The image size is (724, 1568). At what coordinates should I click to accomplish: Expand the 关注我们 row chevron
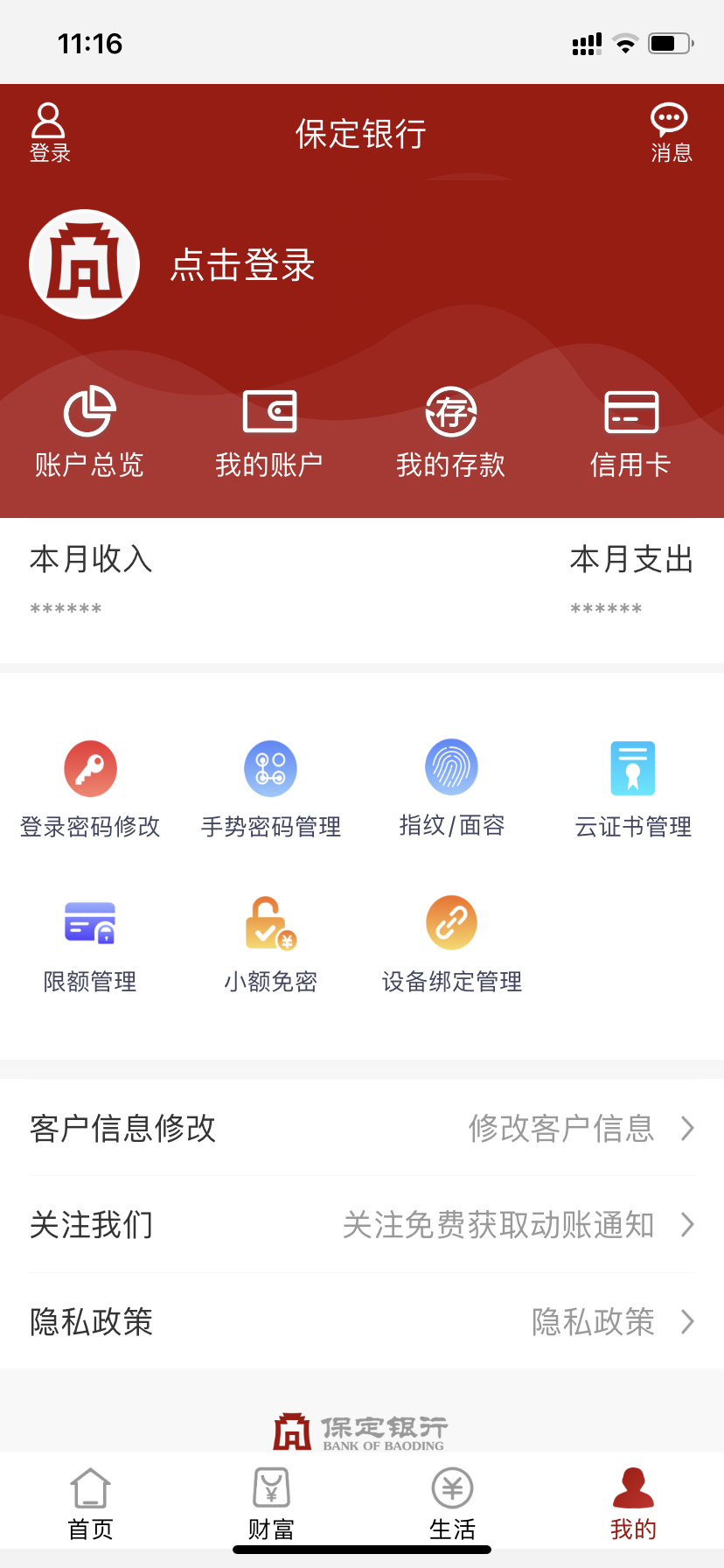[x=687, y=1225]
